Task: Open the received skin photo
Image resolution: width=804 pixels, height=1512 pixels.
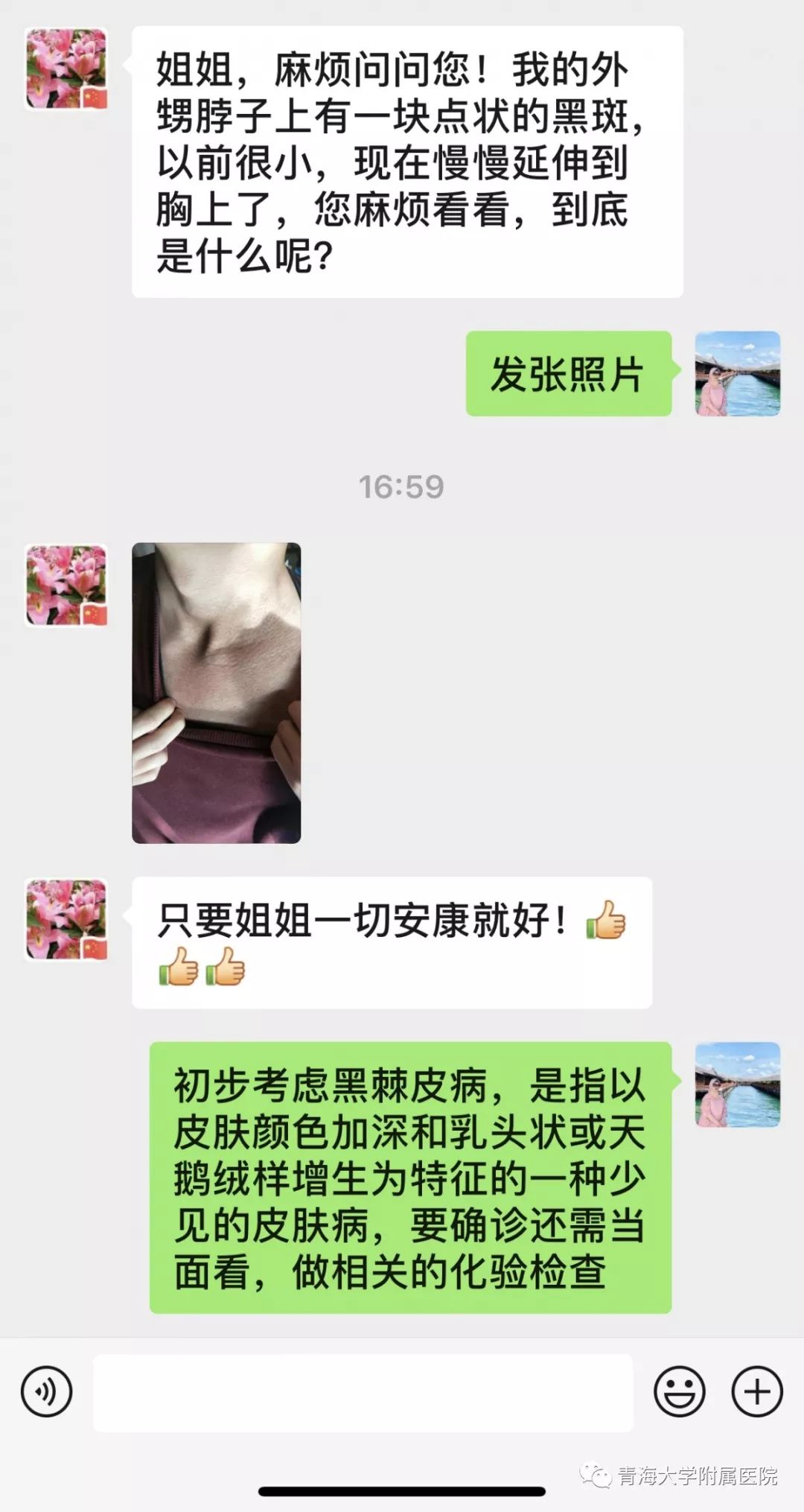Action: pos(216,693)
